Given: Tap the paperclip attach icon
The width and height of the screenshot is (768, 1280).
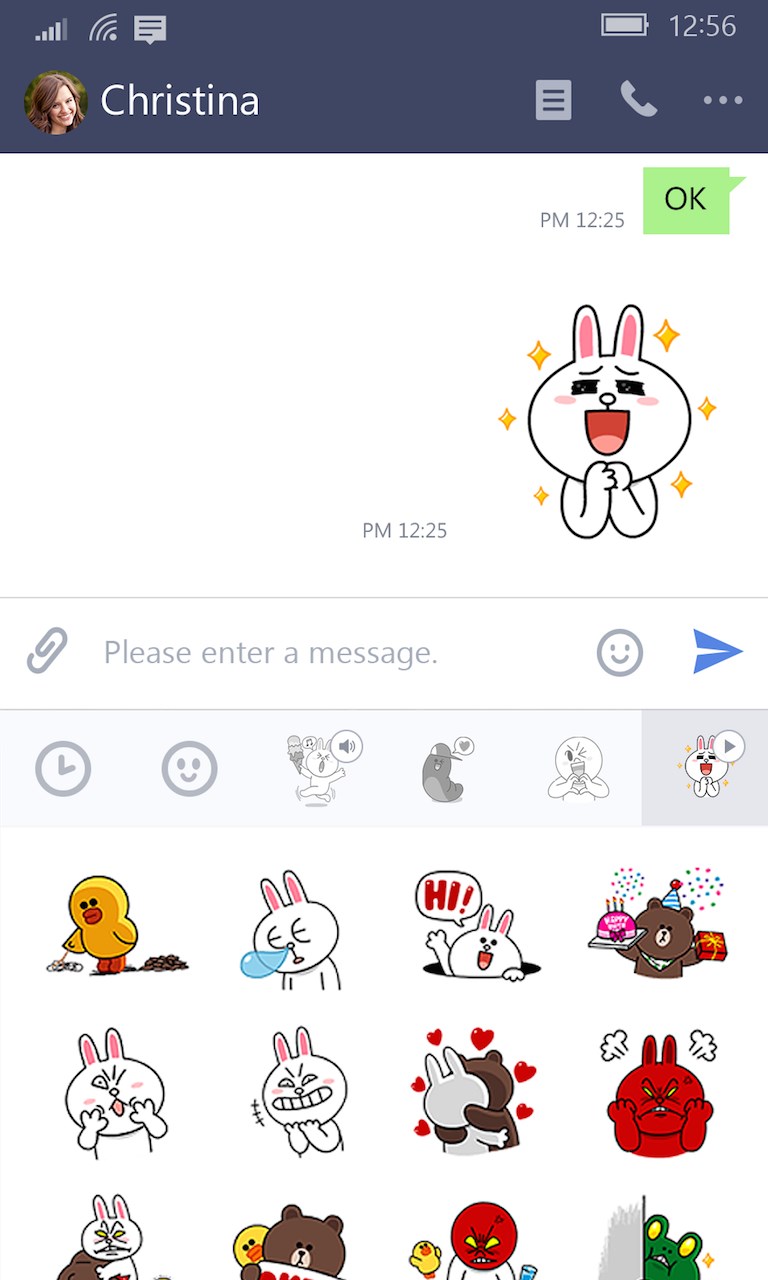Looking at the screenshot, I should pos(47,652).
